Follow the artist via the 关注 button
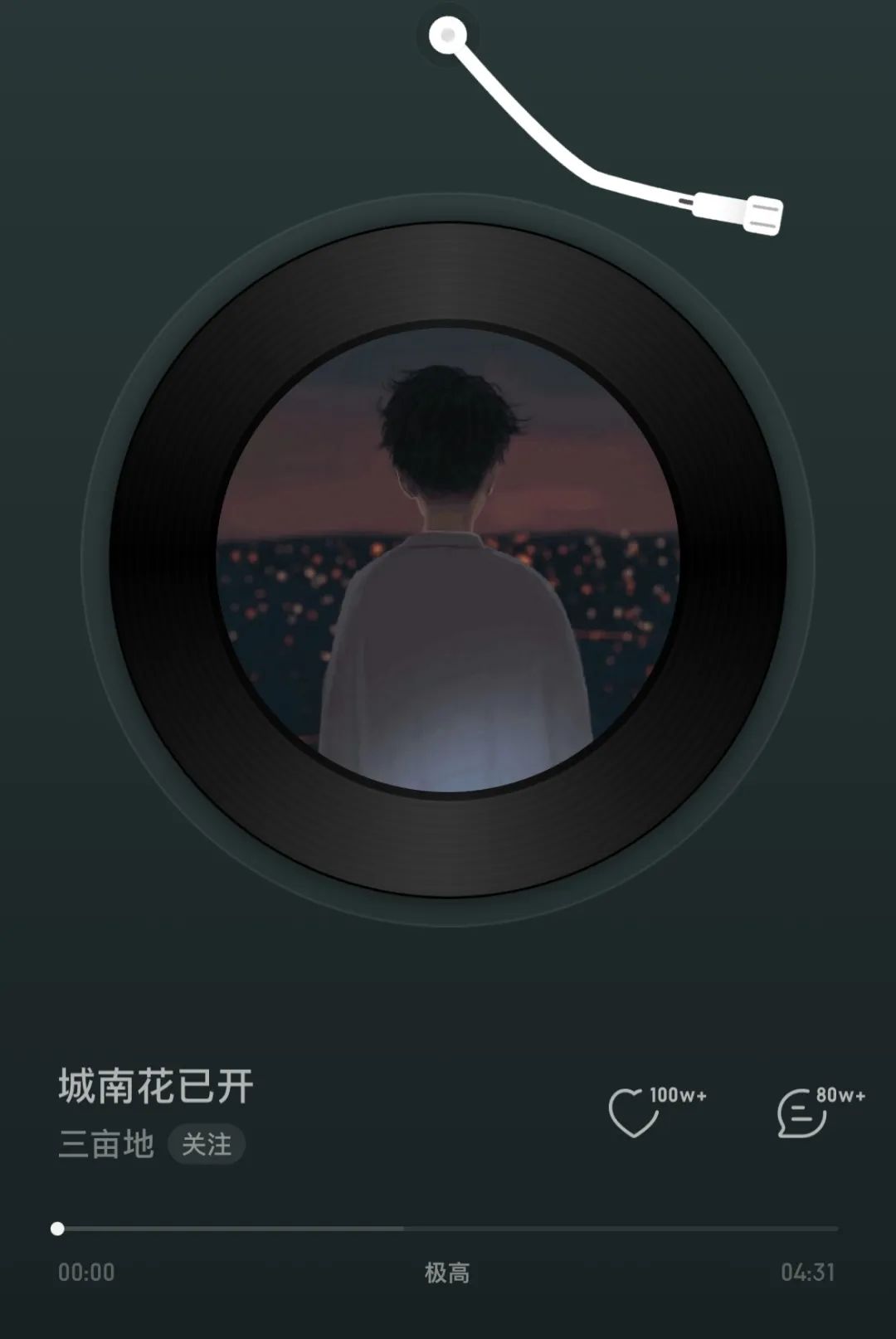 pos(206,1145)
